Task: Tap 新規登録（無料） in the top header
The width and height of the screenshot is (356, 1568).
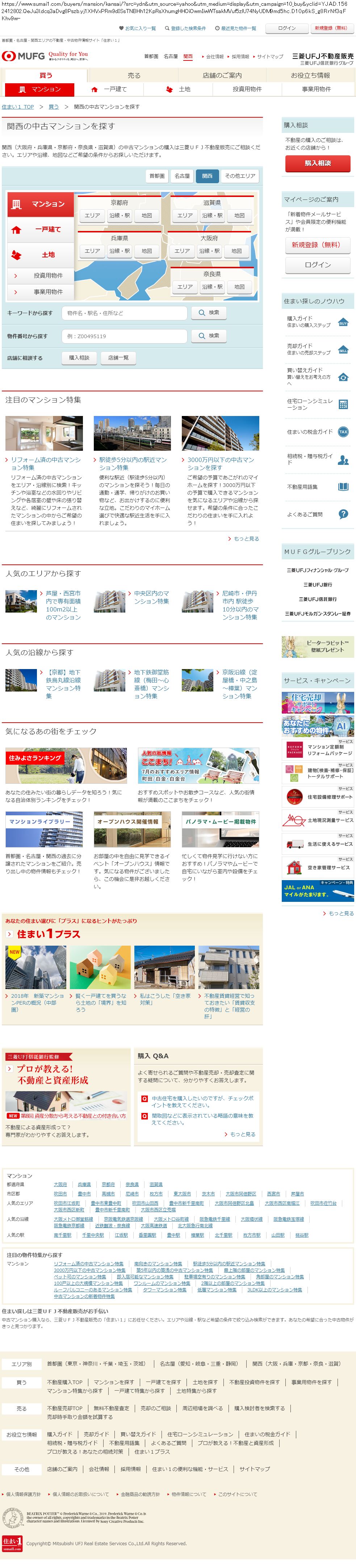Action: [330, 28]
